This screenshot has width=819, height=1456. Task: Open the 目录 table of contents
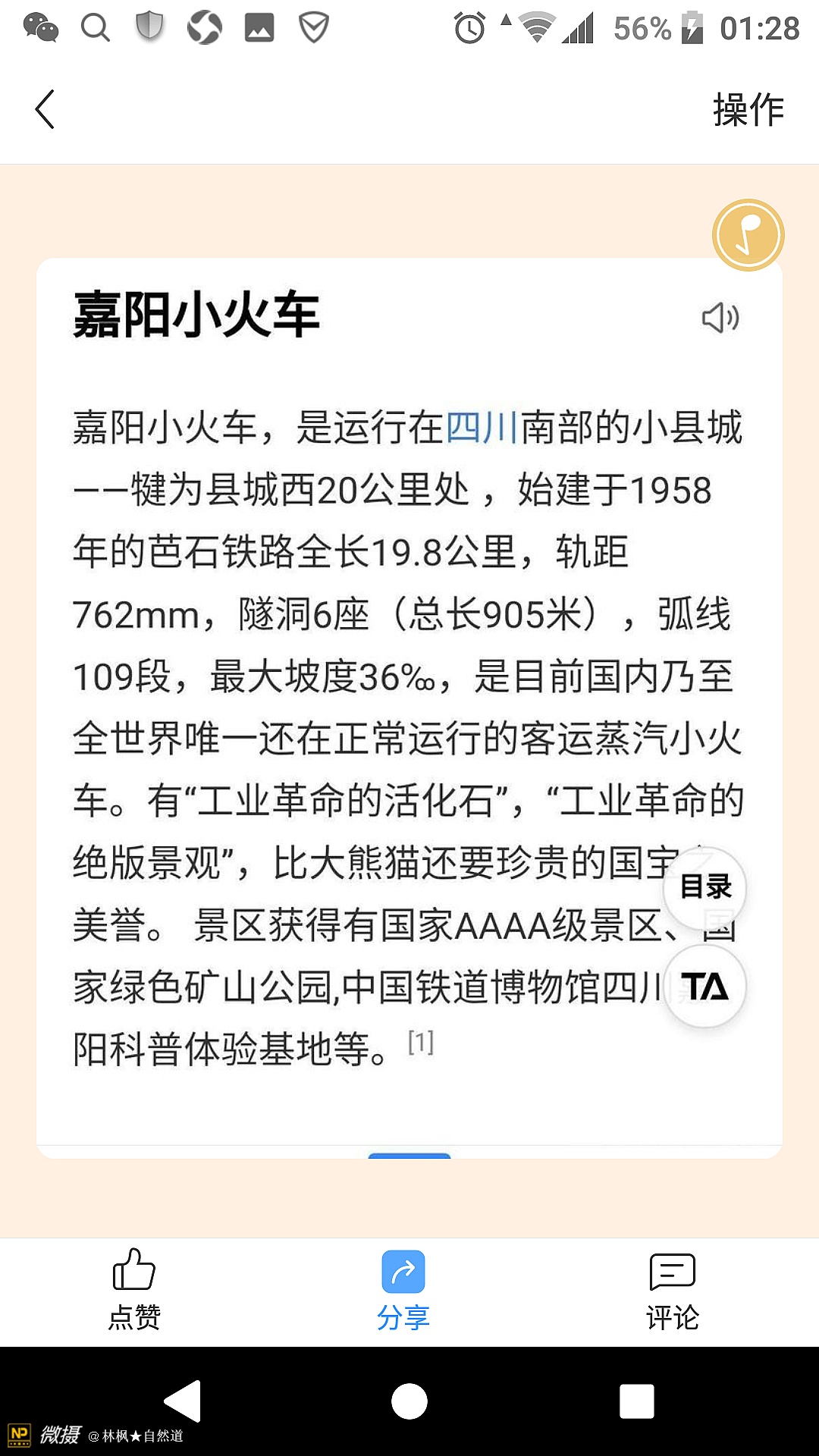(704, 887)
